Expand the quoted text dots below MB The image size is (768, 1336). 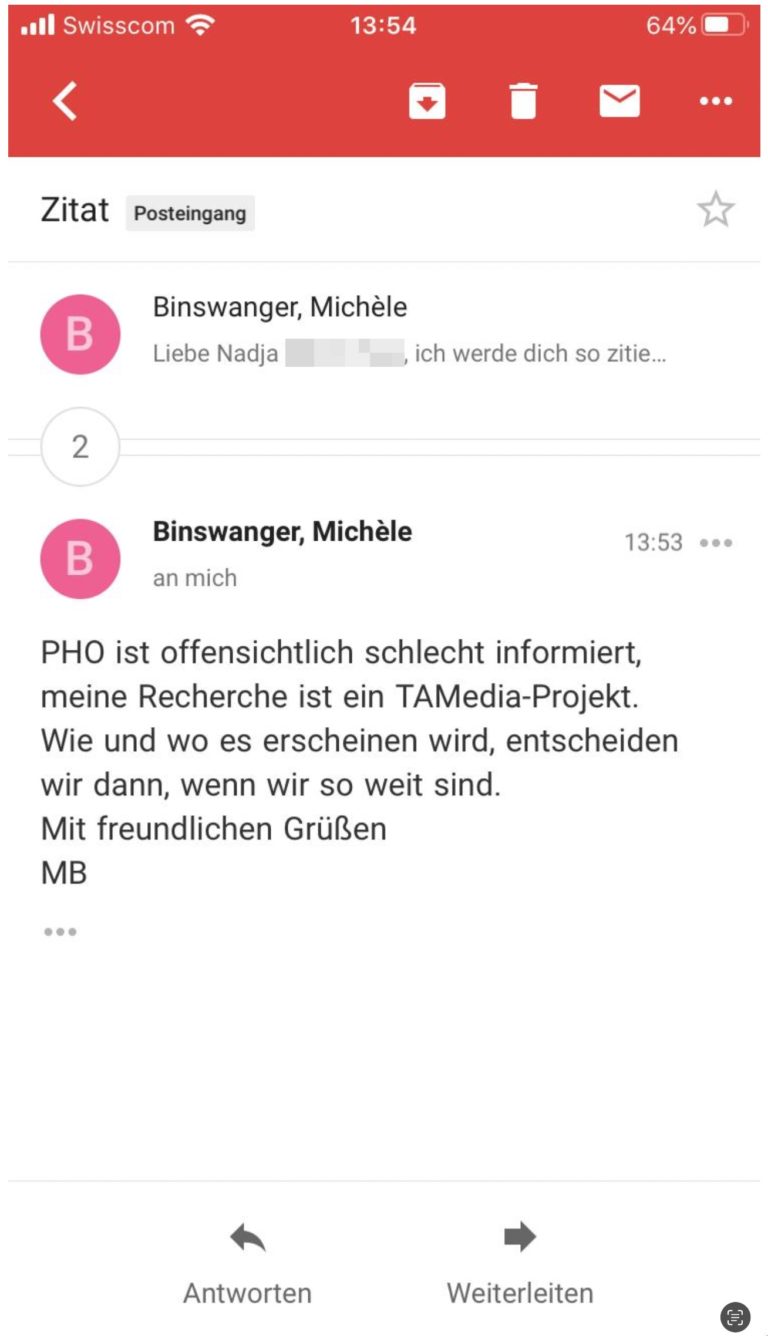(60, 932)
